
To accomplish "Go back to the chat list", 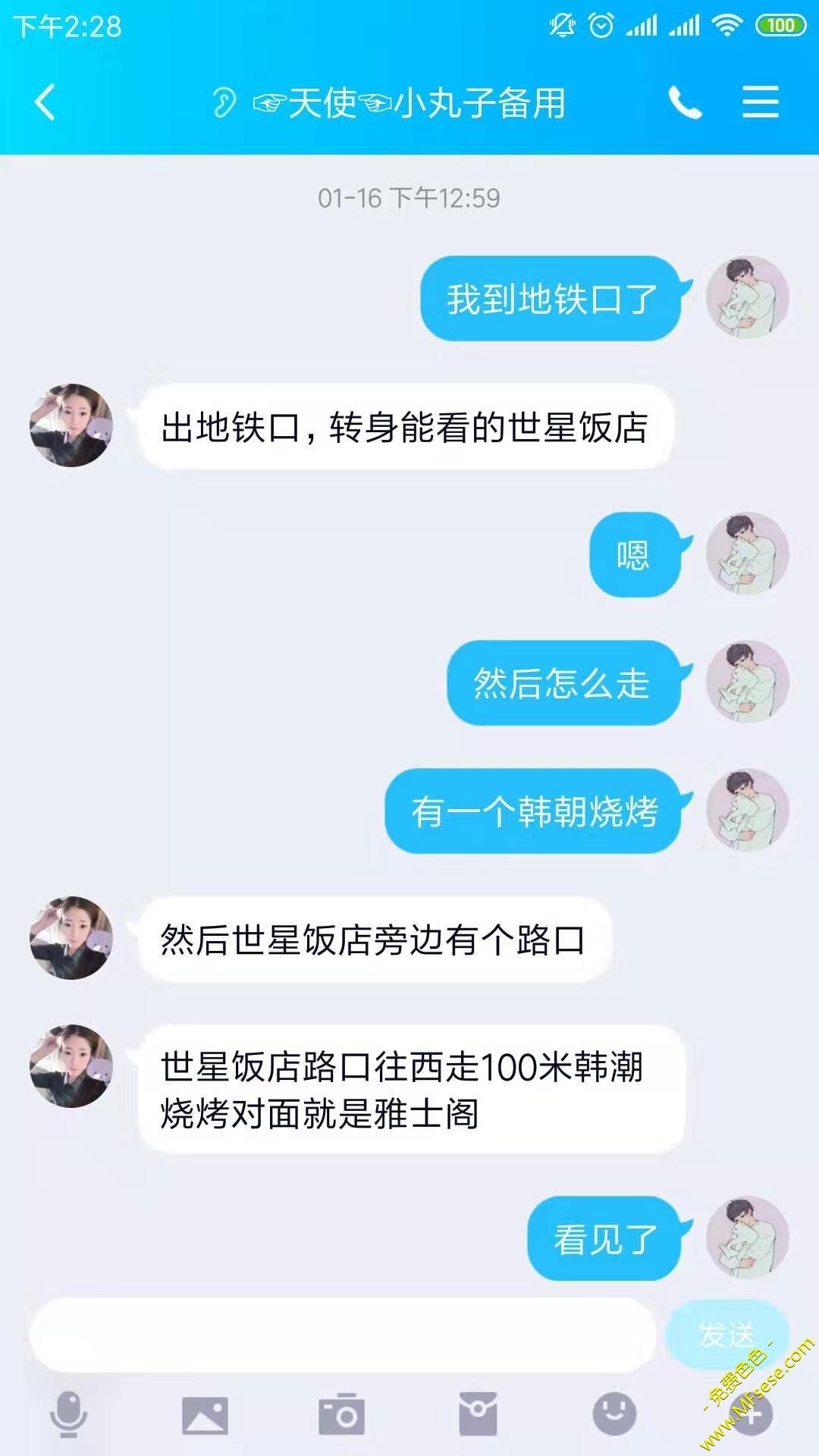I will coord(45,102).
